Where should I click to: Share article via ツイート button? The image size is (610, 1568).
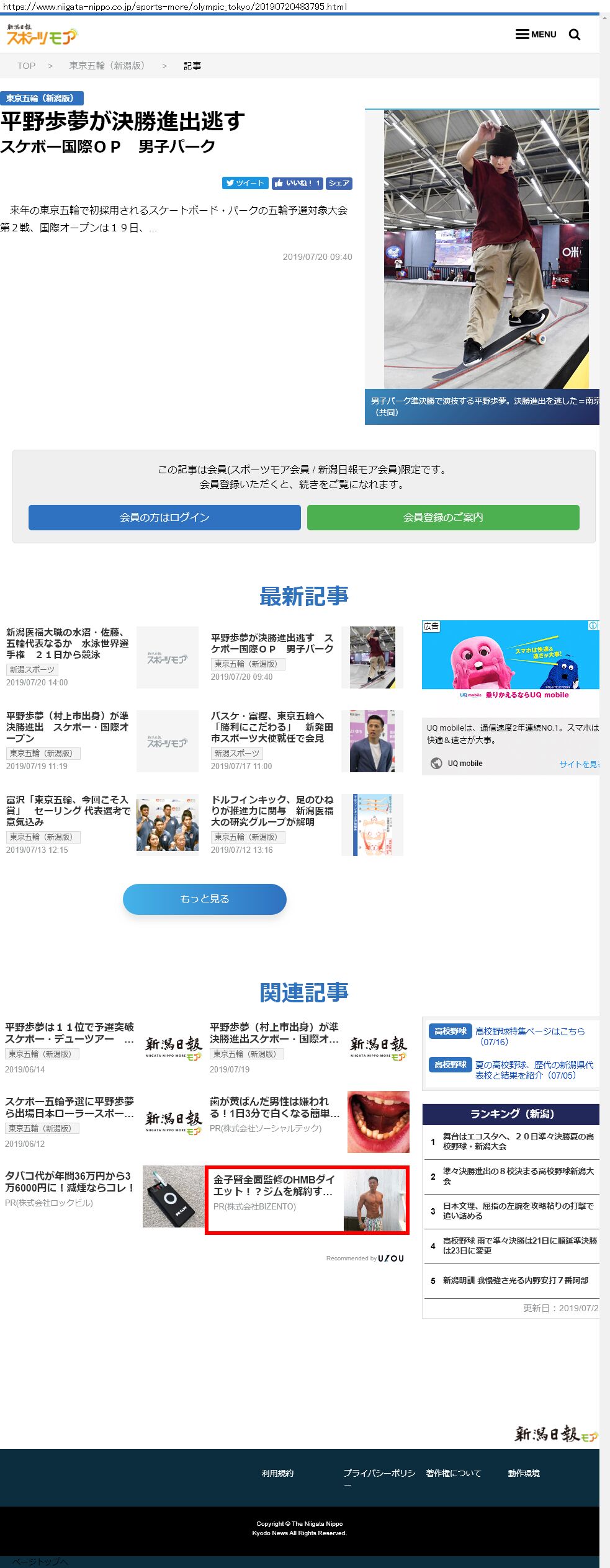[x=245, y=183]
